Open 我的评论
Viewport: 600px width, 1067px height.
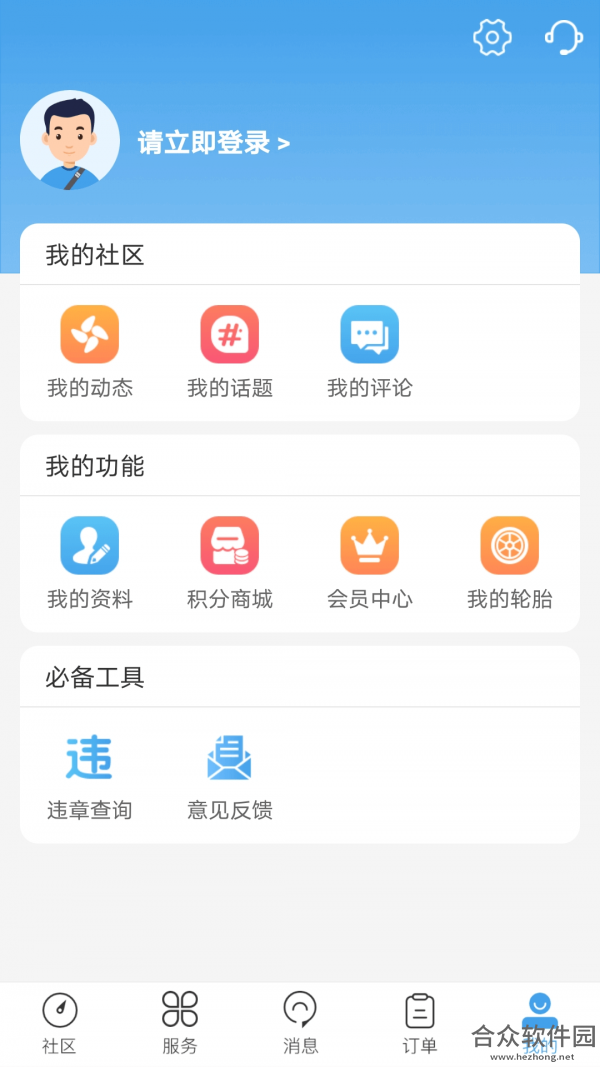369,352
